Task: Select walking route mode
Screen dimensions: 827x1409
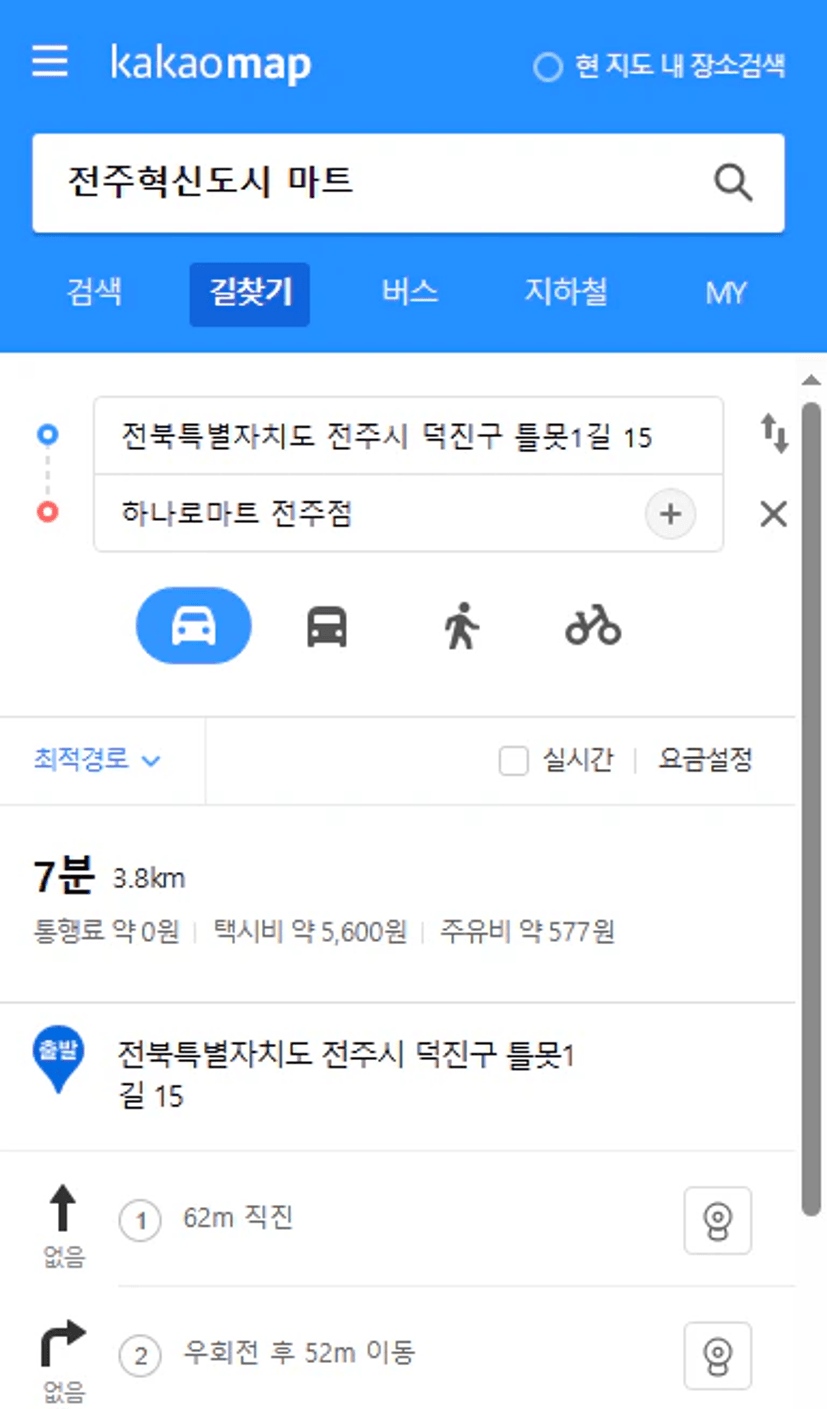Action: point(461,627)
